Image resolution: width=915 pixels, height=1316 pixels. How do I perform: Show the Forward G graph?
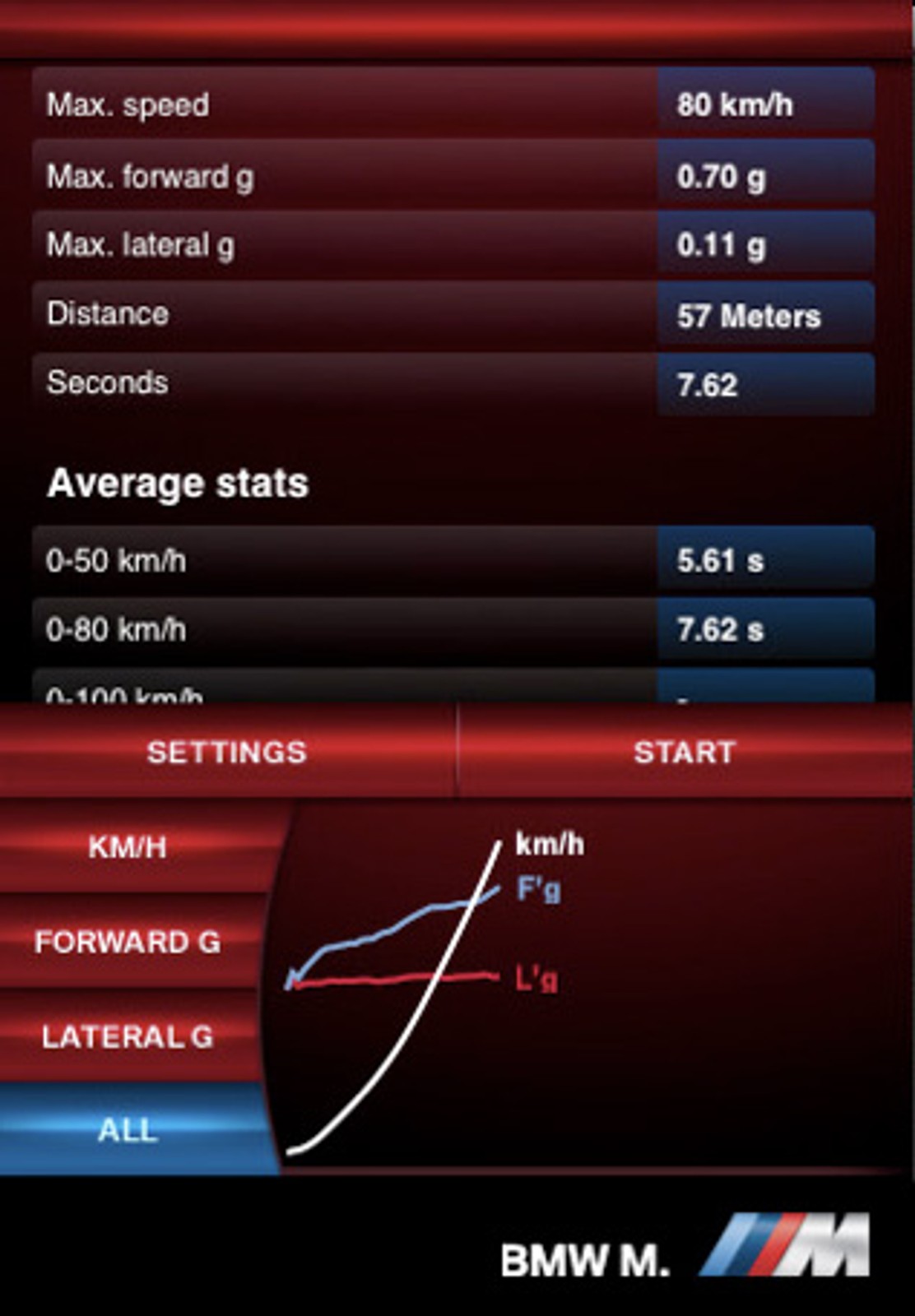128,942
